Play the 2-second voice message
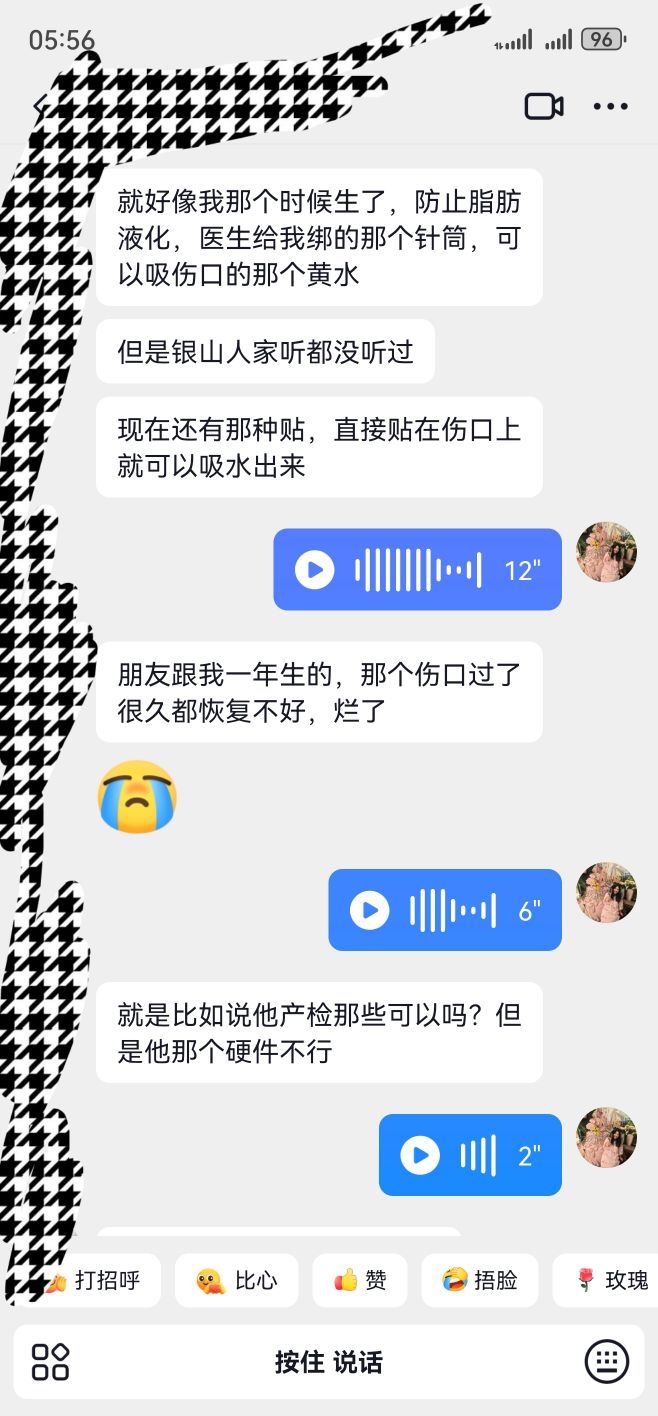This screenshot has height=1416, width=658. click(420, 1155)
